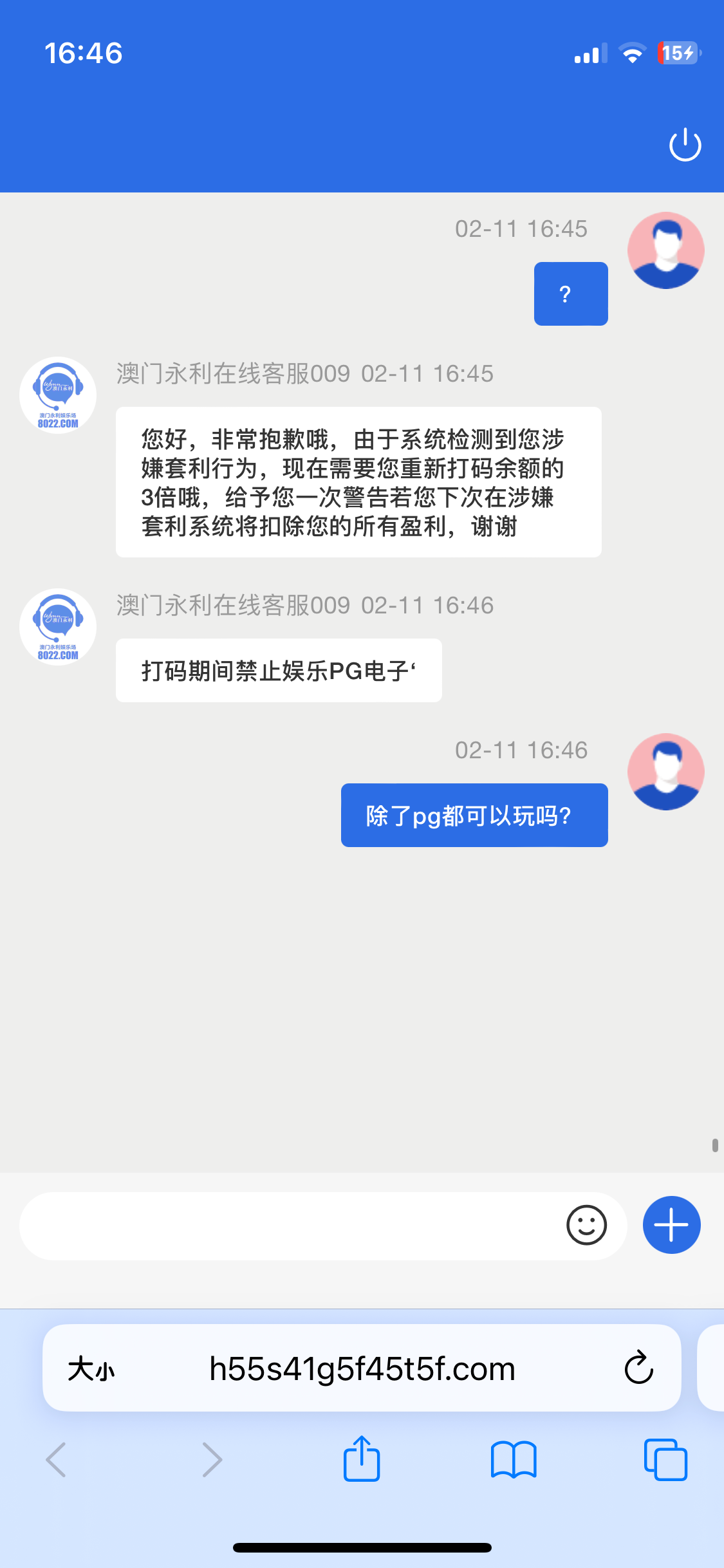Tap the power icon to end chat
This screenshot has height=1568, width=724.
point(685,145)
